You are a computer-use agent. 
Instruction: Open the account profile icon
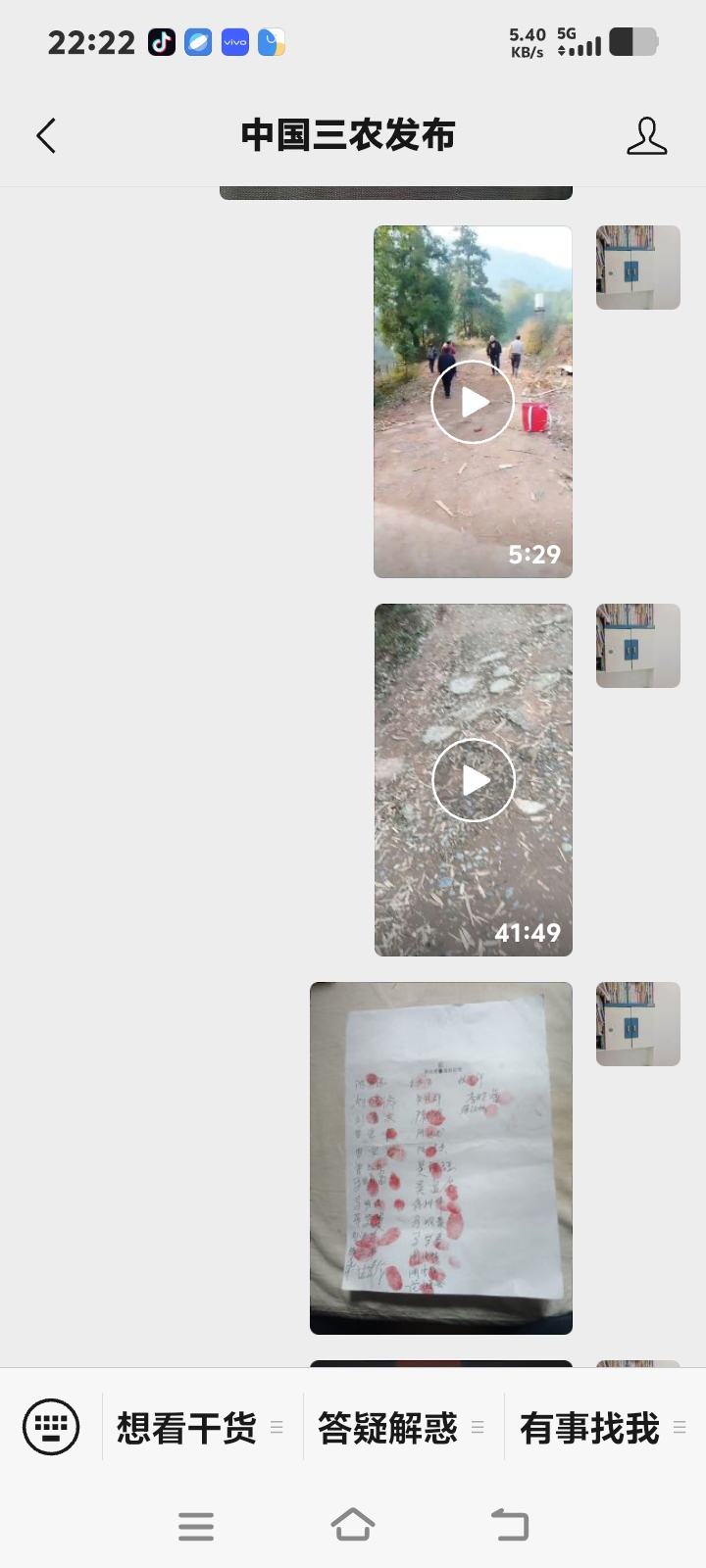pyautogui.click(x=646, y=135)
